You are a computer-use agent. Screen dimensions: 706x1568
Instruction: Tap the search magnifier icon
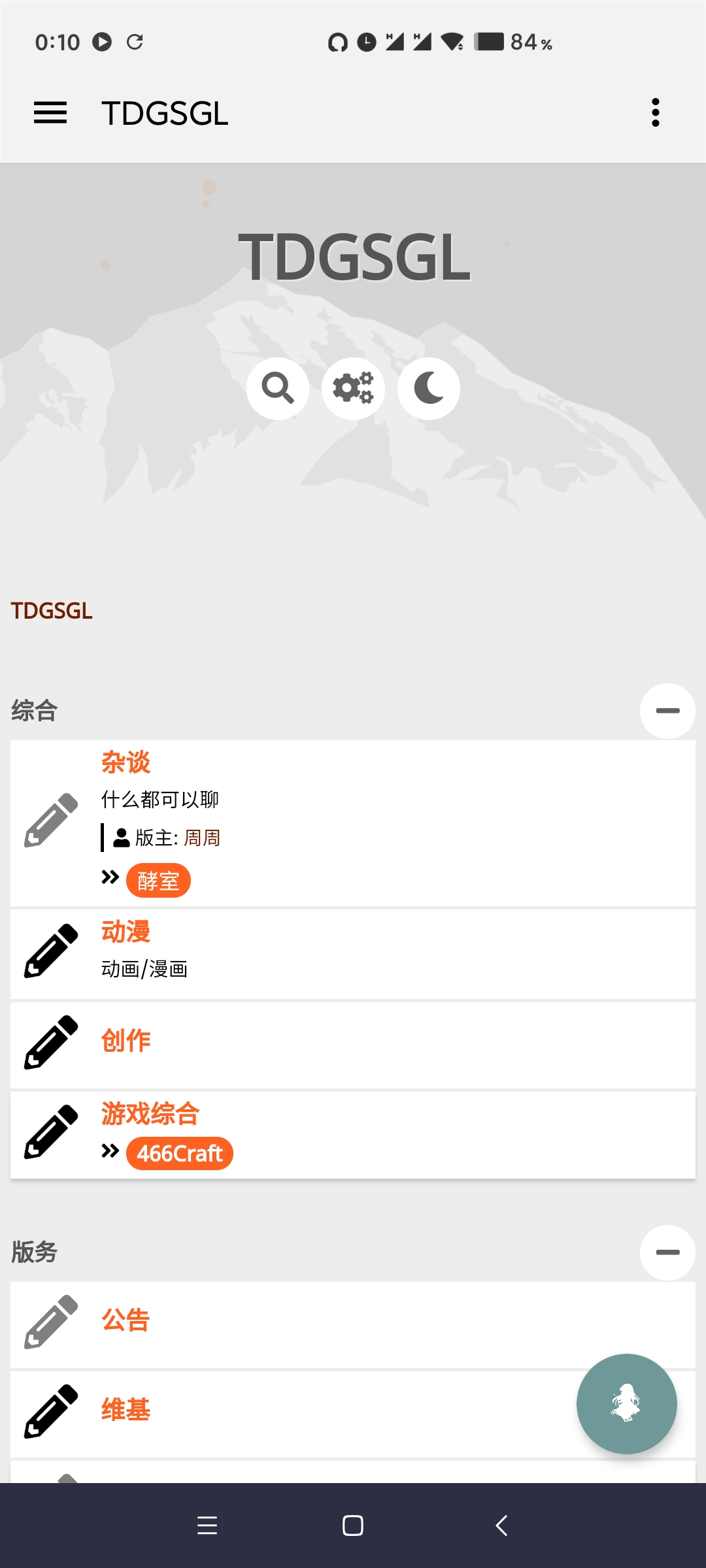click(x=278, y=389)
